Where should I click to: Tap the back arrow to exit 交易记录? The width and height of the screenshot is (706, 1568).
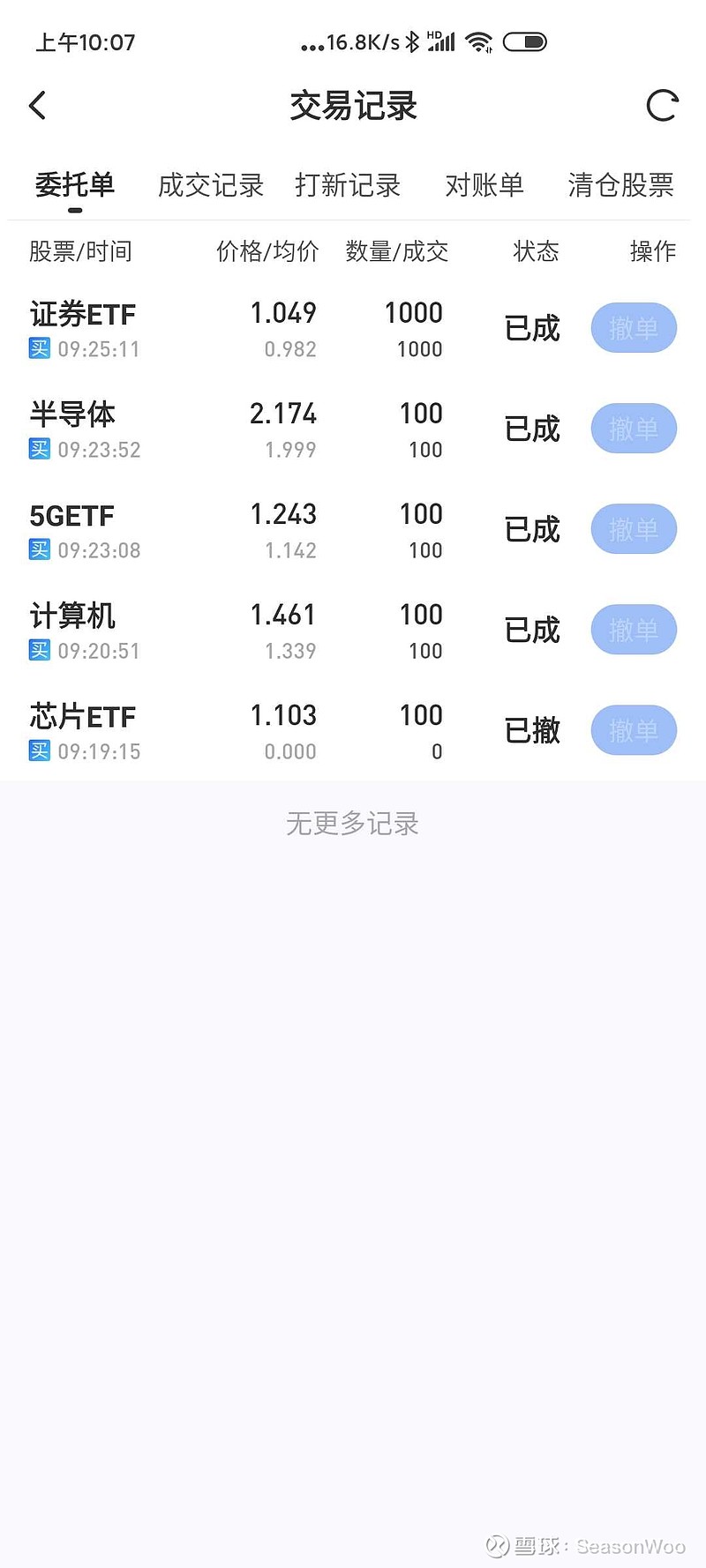point(37,105)
